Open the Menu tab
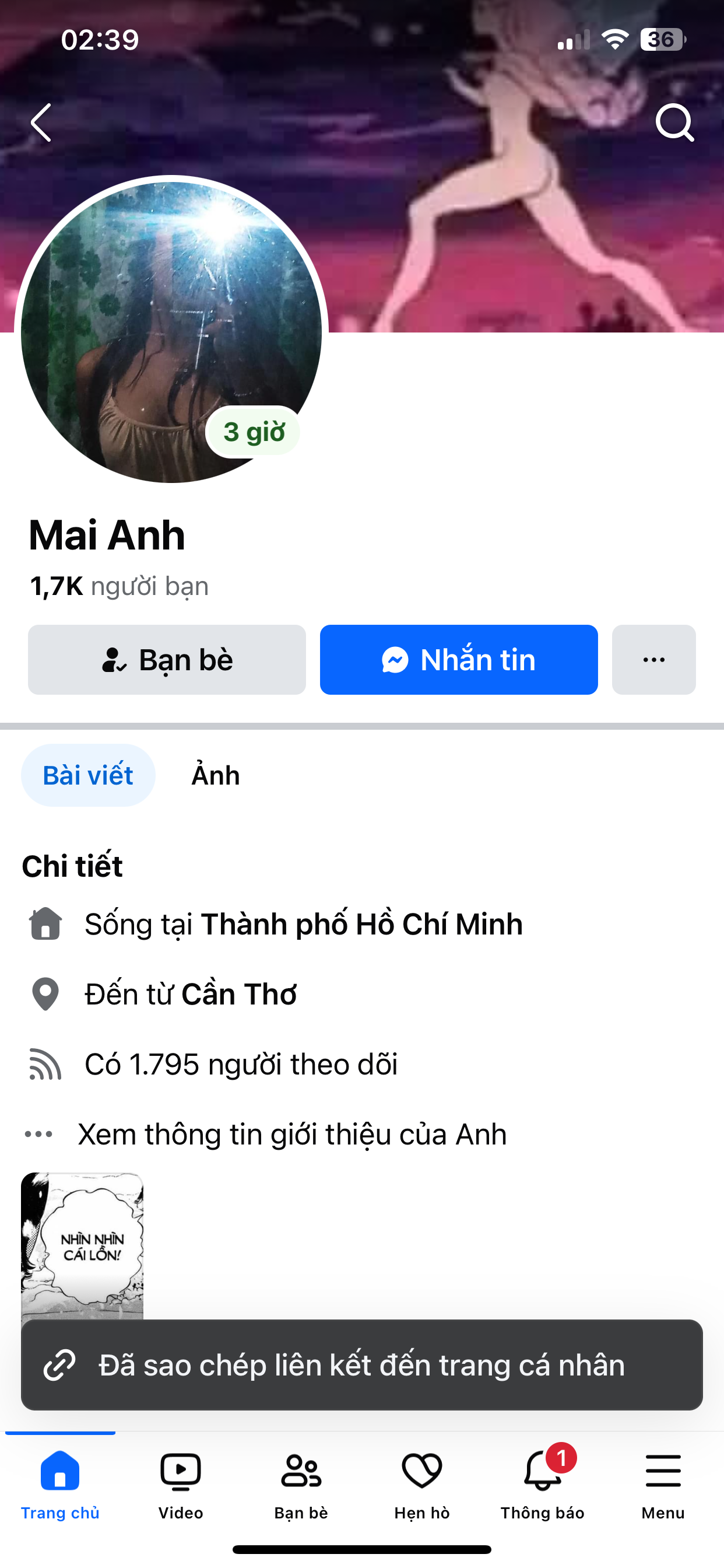 [663, 1484]
